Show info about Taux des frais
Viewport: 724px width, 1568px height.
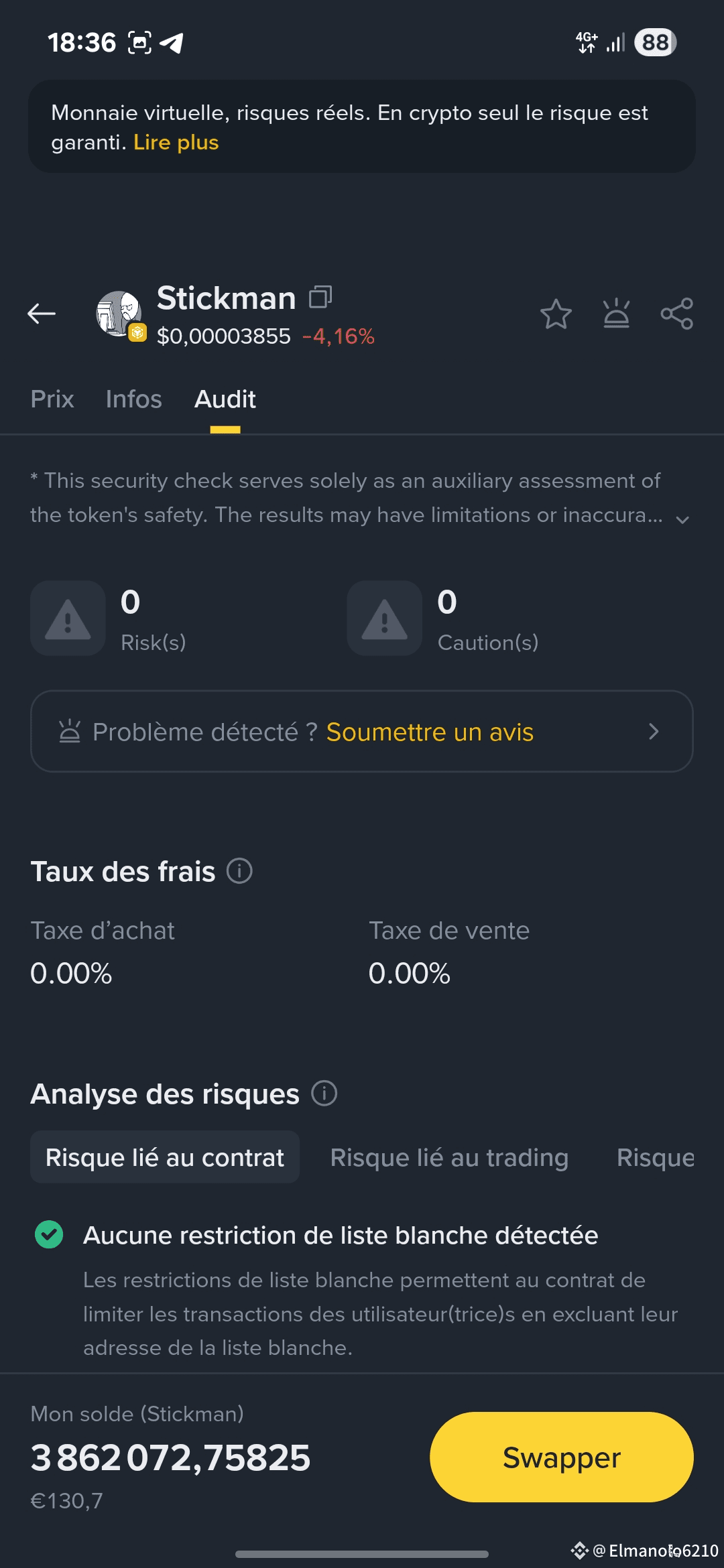[x=239, y=871]
